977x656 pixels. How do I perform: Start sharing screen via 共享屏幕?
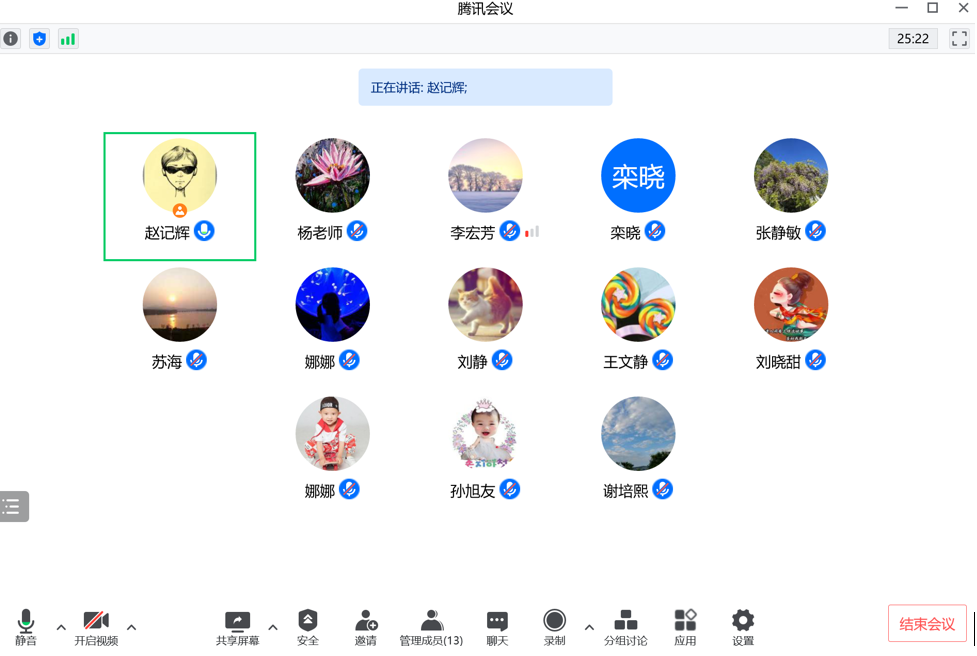tap(238, 627)
